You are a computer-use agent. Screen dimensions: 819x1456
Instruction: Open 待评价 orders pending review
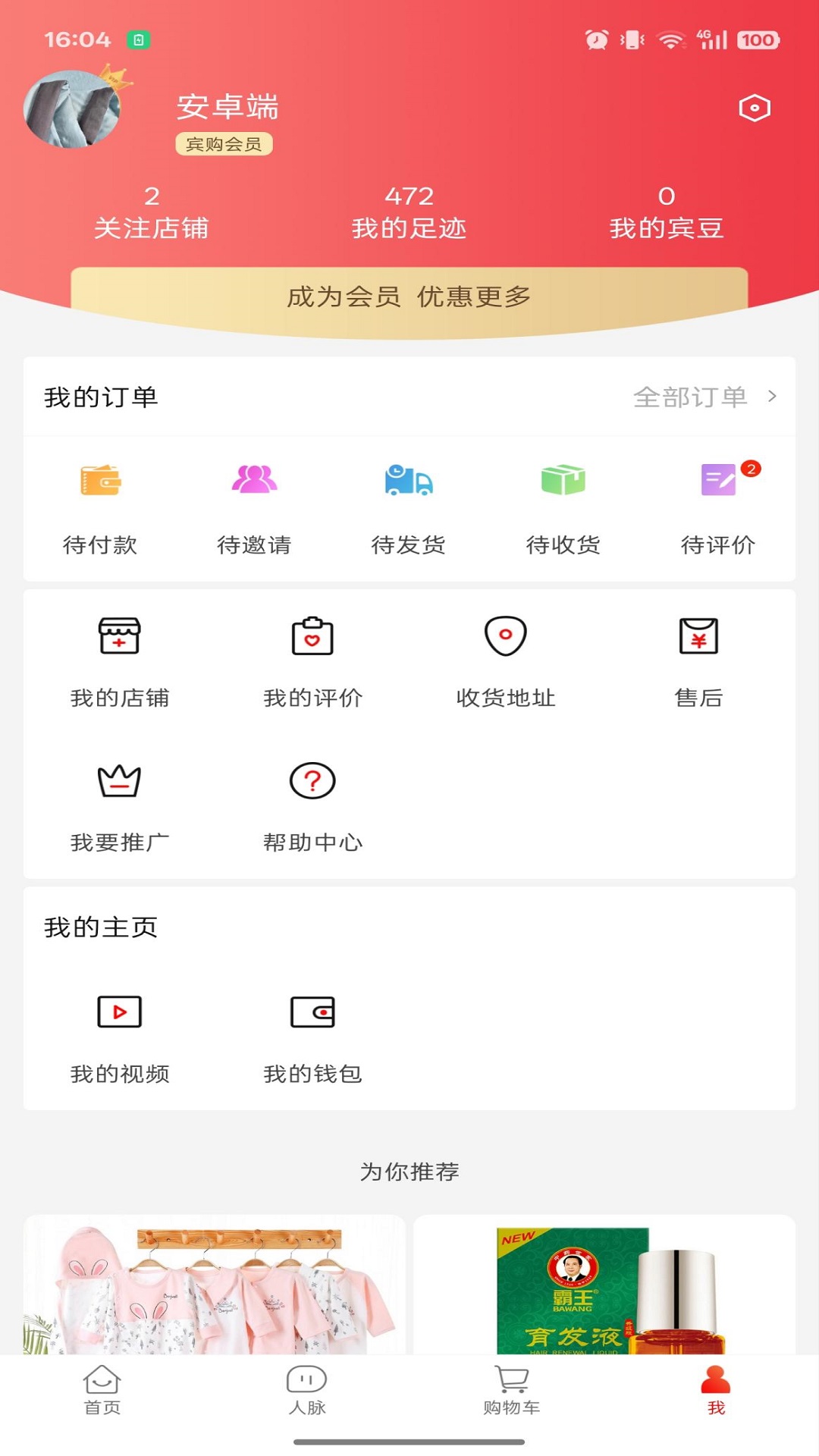click(x=717, y=507)
